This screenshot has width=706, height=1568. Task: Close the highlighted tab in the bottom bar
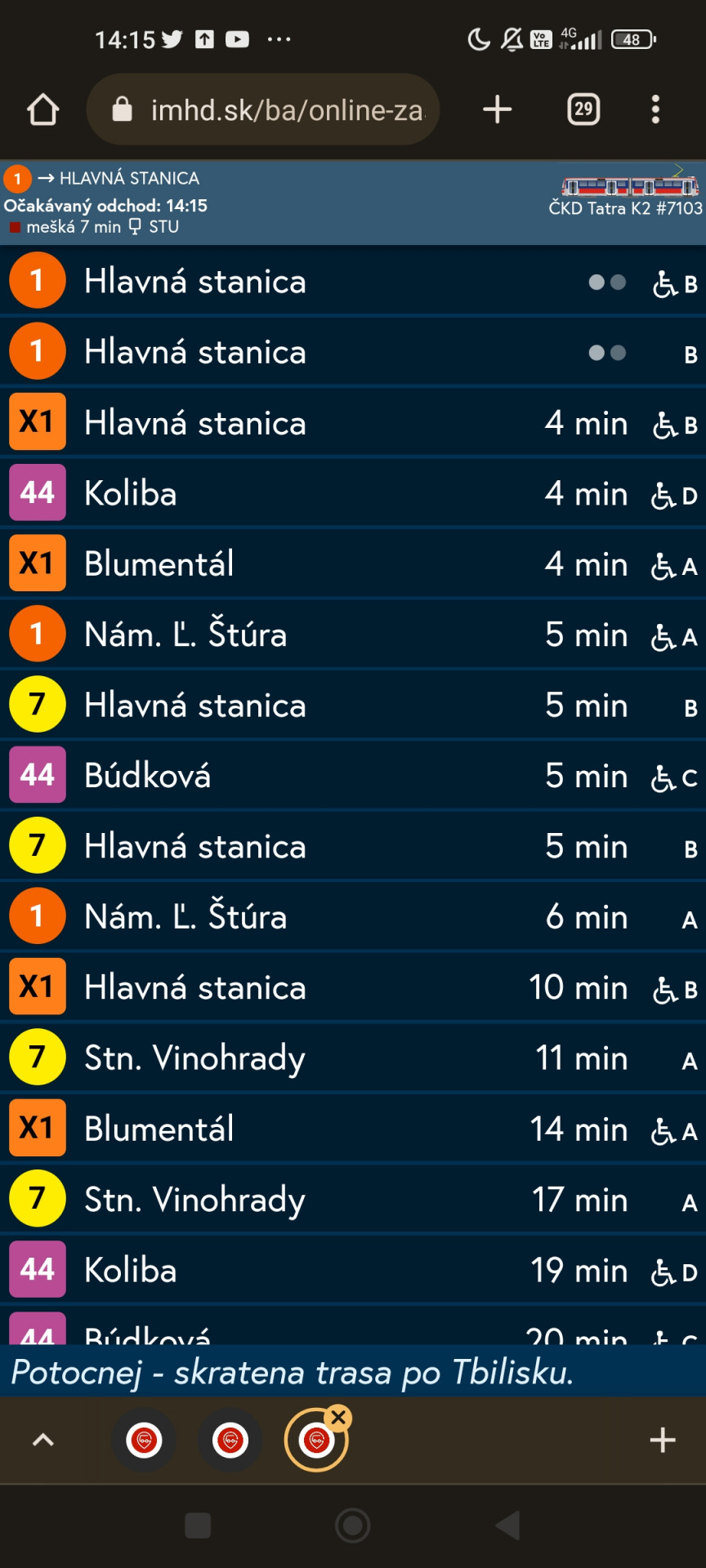tap(338, 1417)
